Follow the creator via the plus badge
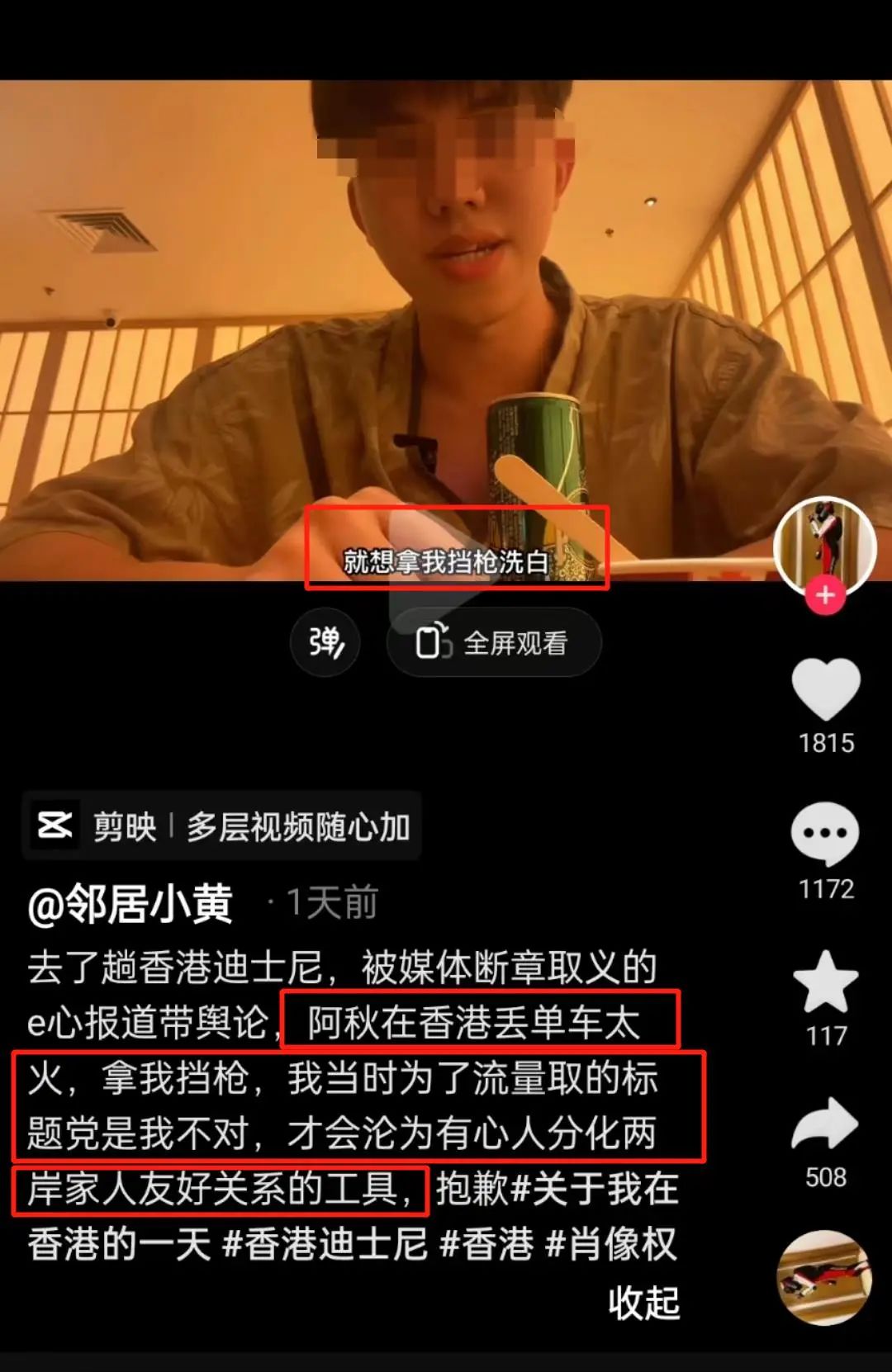This screenshot has width=892, height=1372. click(825, 595)
